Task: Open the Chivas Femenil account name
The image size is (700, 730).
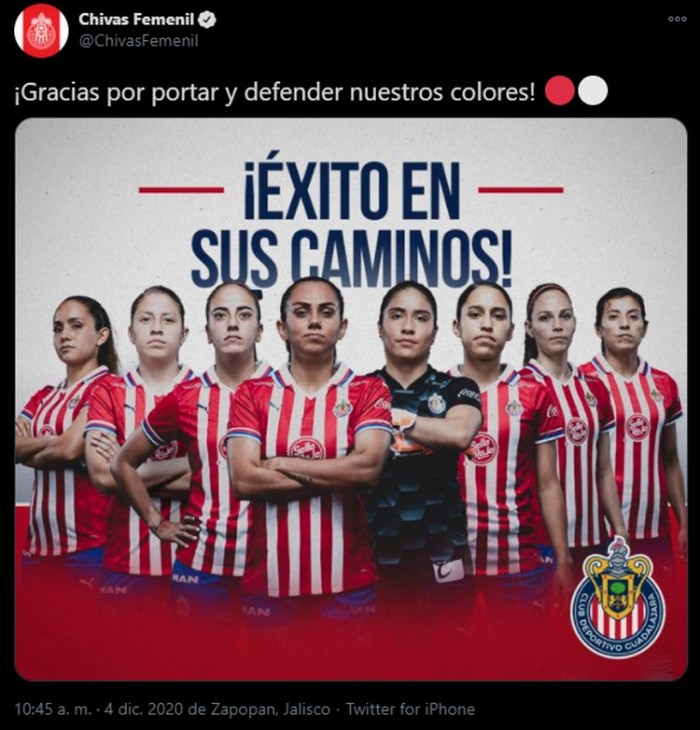Action: [135, 20]
